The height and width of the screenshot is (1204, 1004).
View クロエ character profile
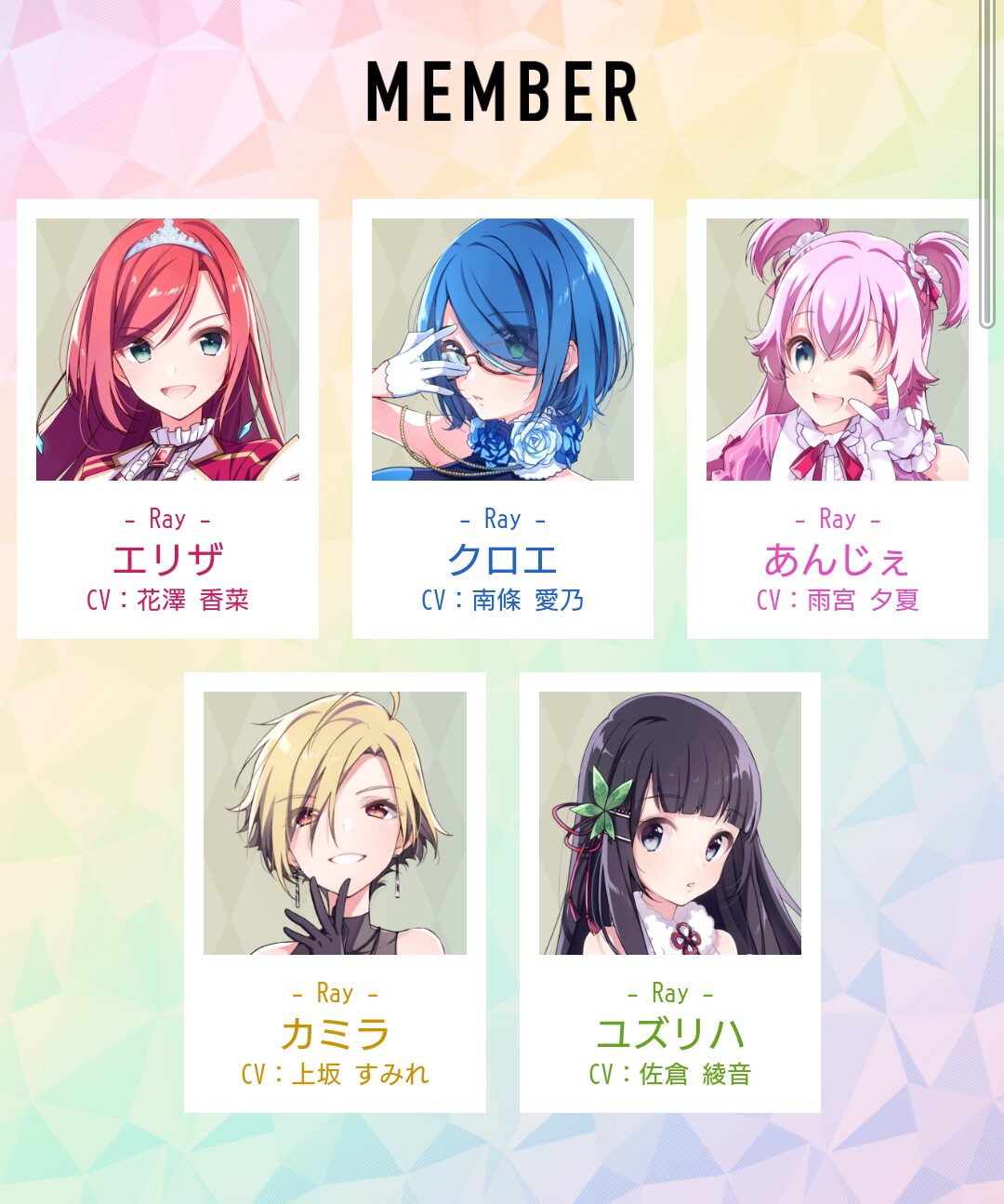(x=502, y=418)
